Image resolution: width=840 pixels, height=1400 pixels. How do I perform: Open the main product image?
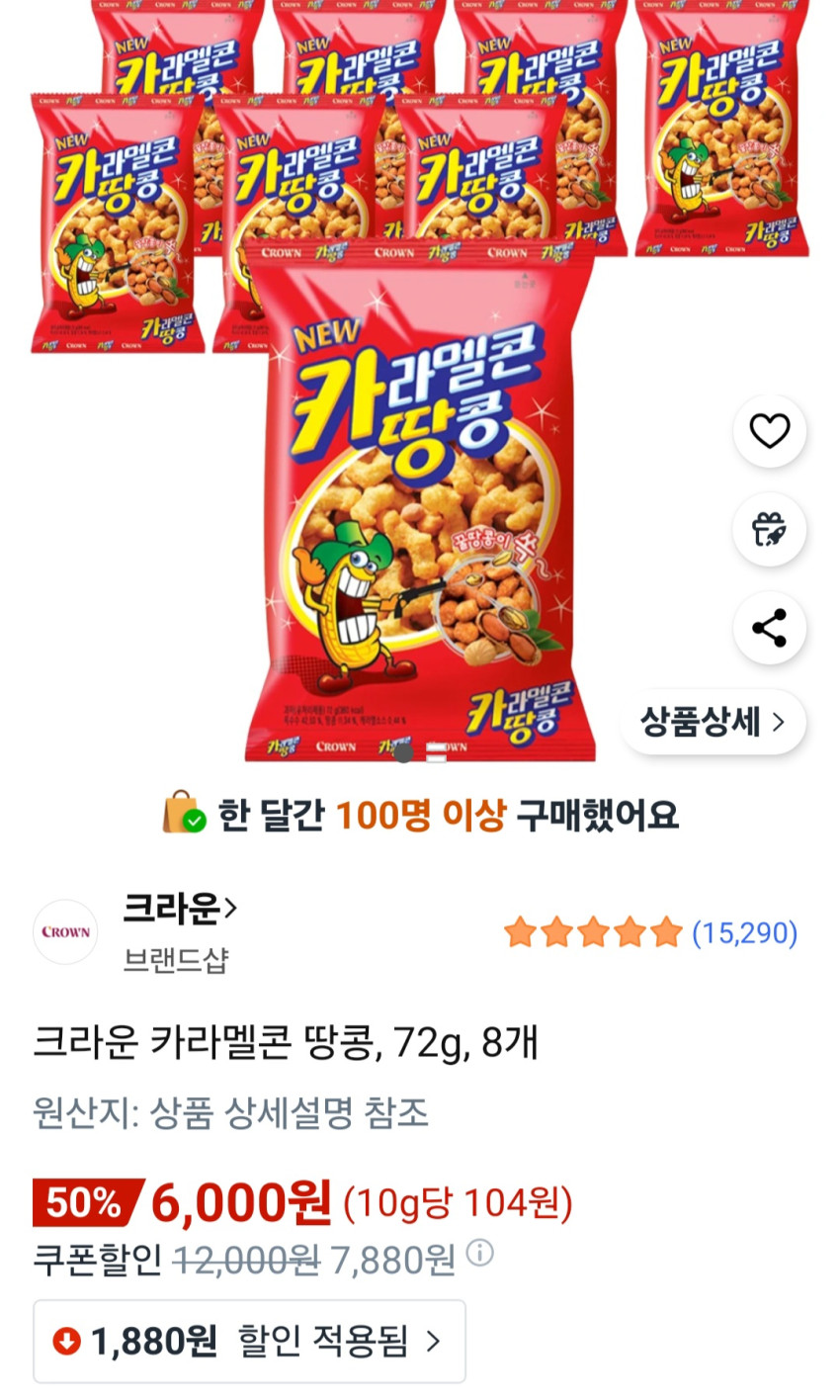click(x=420, y=494)
